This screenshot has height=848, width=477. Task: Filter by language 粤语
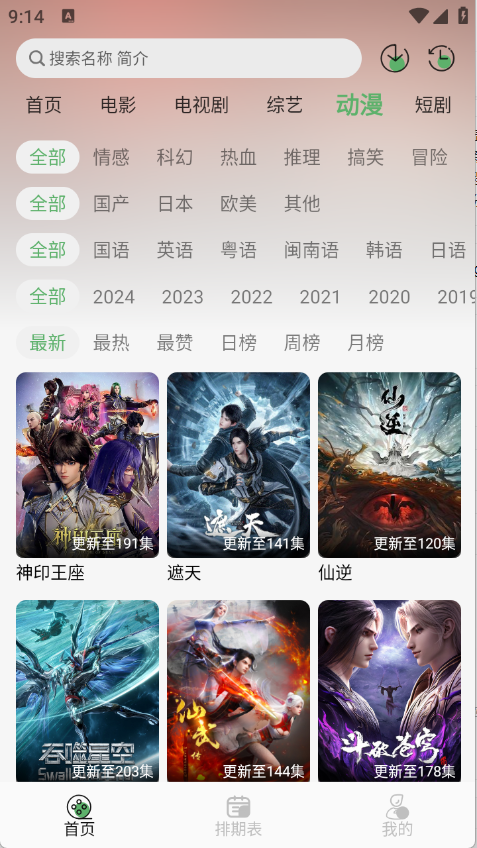pos(238,250)
